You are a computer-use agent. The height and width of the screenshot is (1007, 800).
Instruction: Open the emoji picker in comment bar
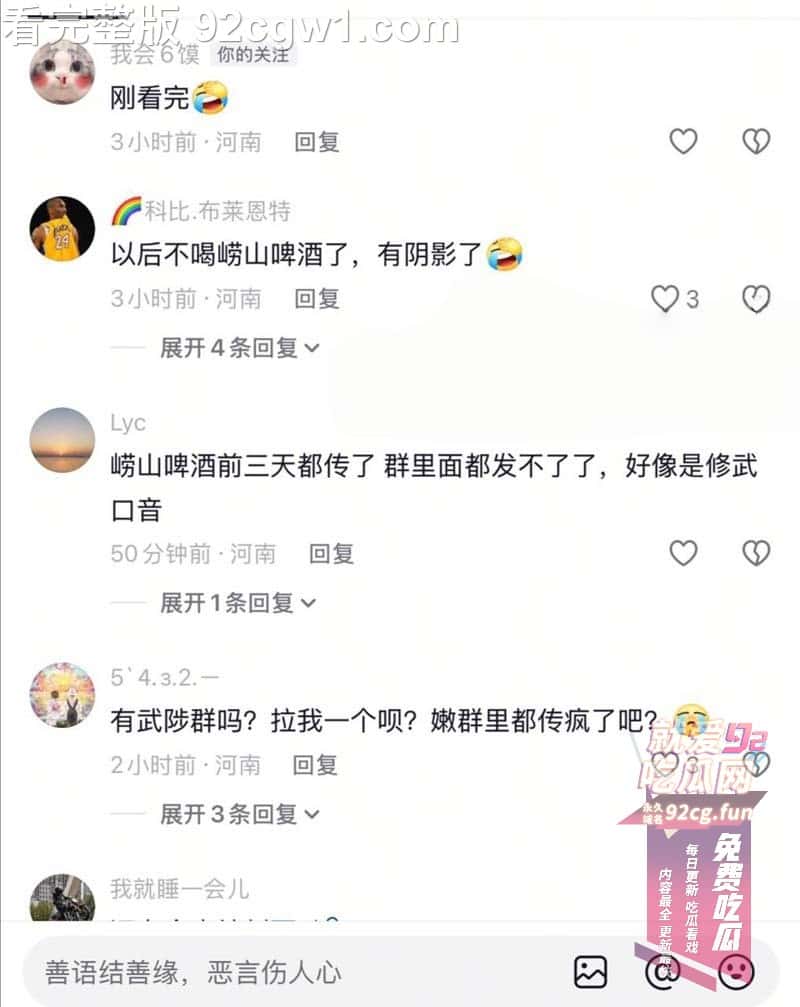[737, 971]
